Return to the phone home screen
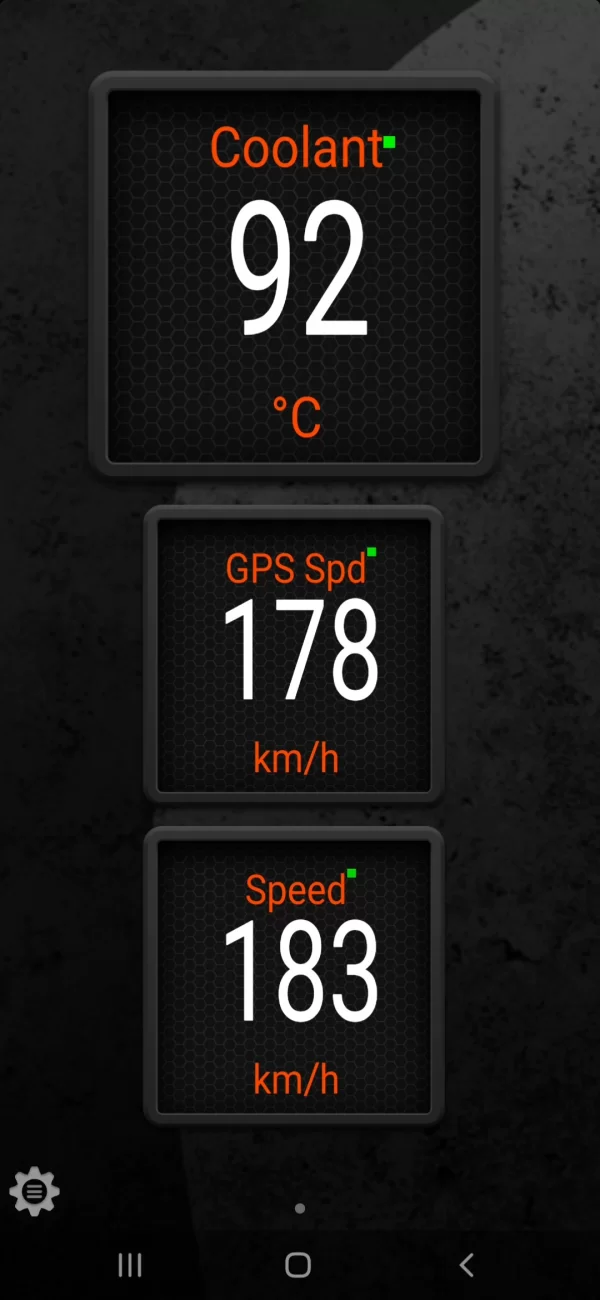 pyautogui.click(x=298, y=1265)
